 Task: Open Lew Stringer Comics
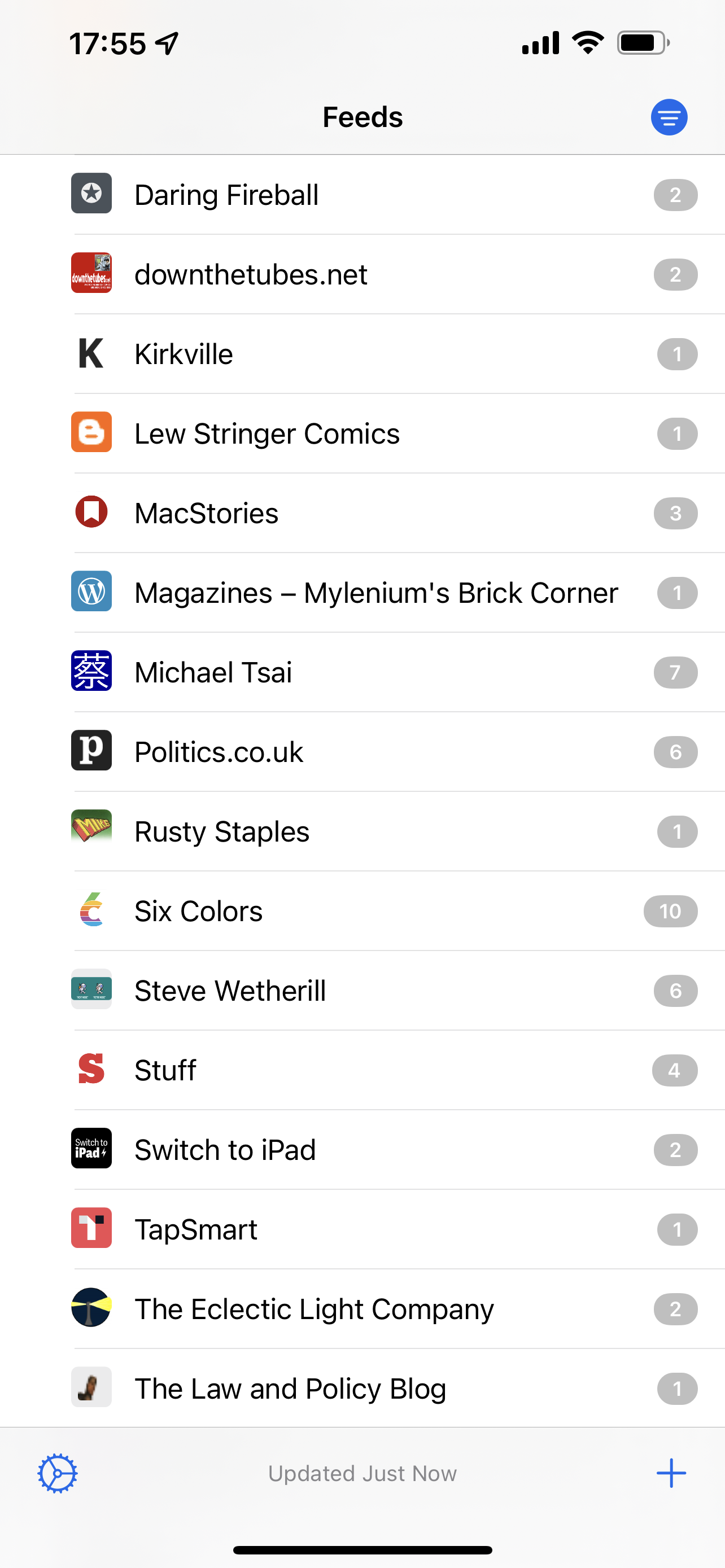[x=363, y=434]
